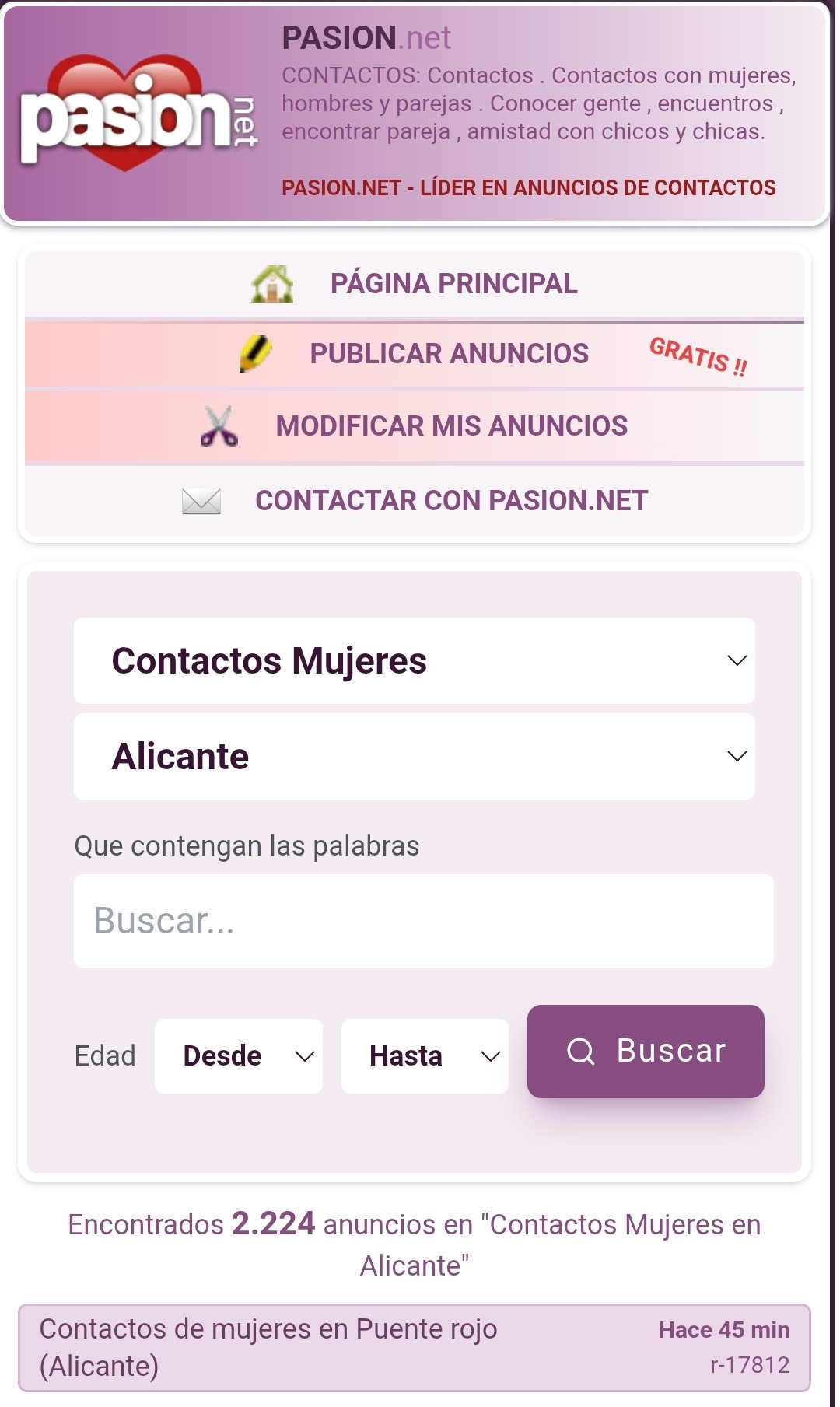Expand the Contactos Mujeres category dropdown
The image size is (840, 1407).
click(415, 660)
